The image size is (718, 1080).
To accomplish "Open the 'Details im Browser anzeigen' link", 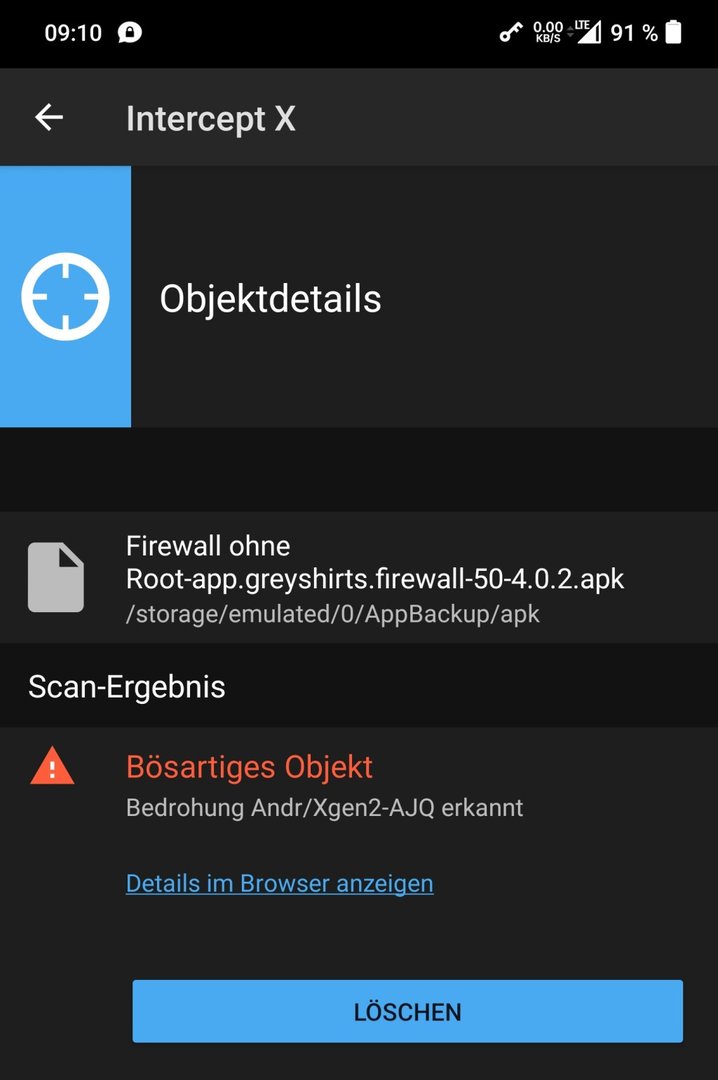I will click(x=279, y=883).
